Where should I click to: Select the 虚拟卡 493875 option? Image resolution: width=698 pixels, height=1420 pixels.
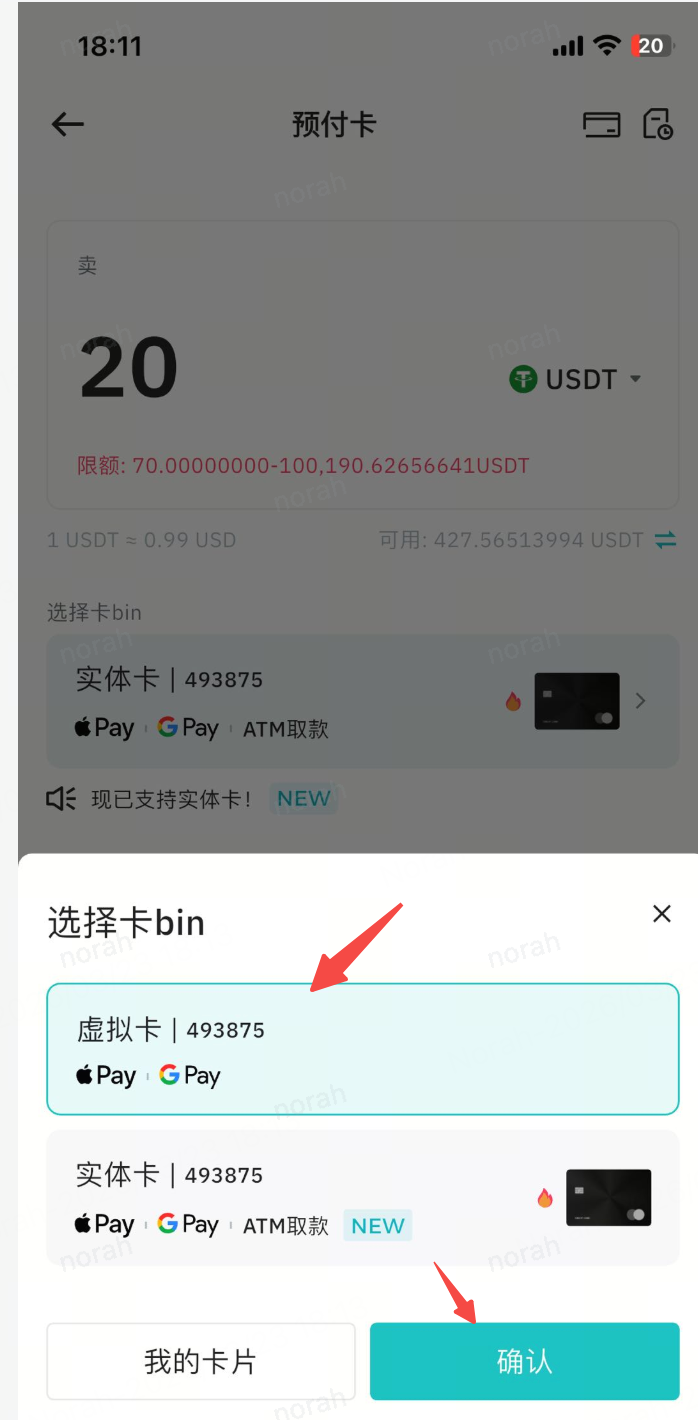pyautogui.click(x=362, y=1049)
